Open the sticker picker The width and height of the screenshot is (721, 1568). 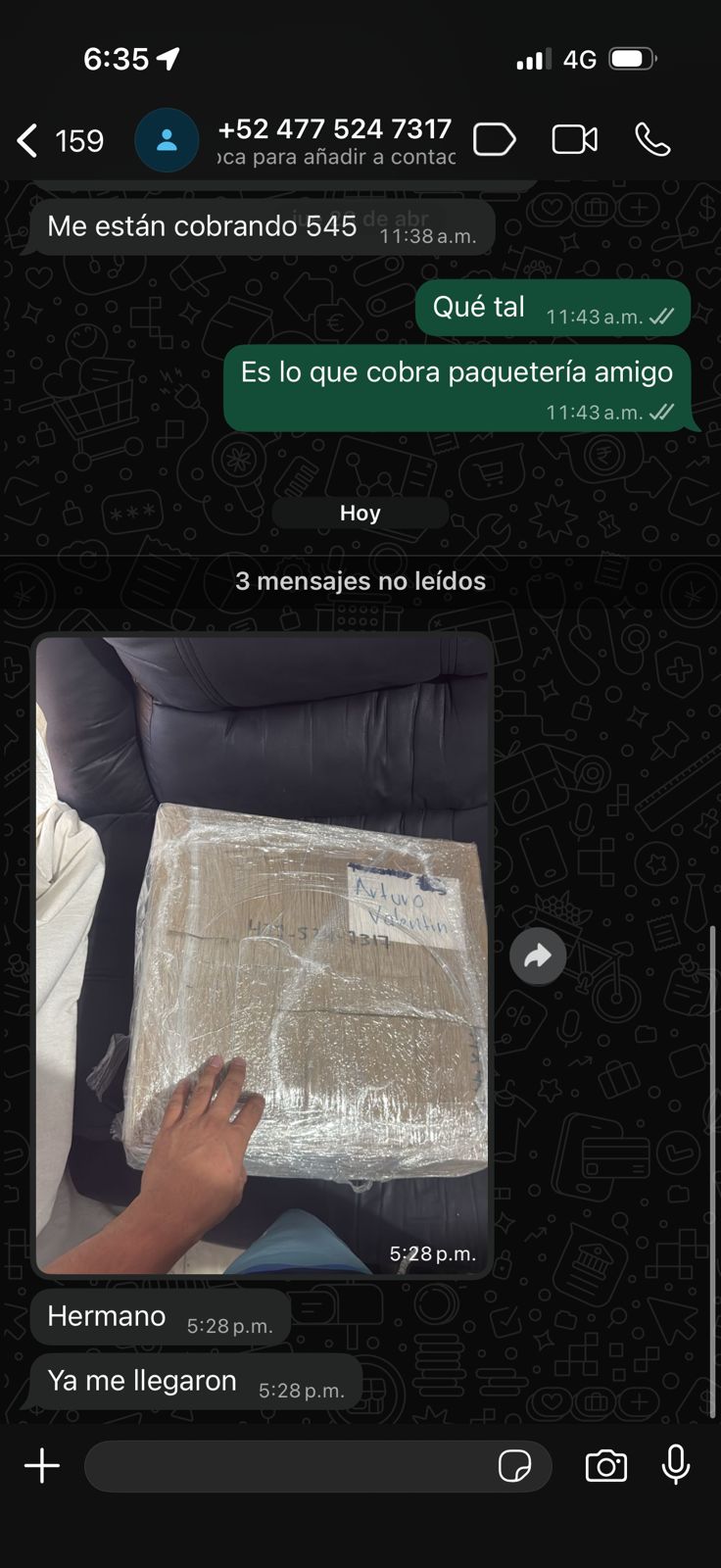point(514,1466)
